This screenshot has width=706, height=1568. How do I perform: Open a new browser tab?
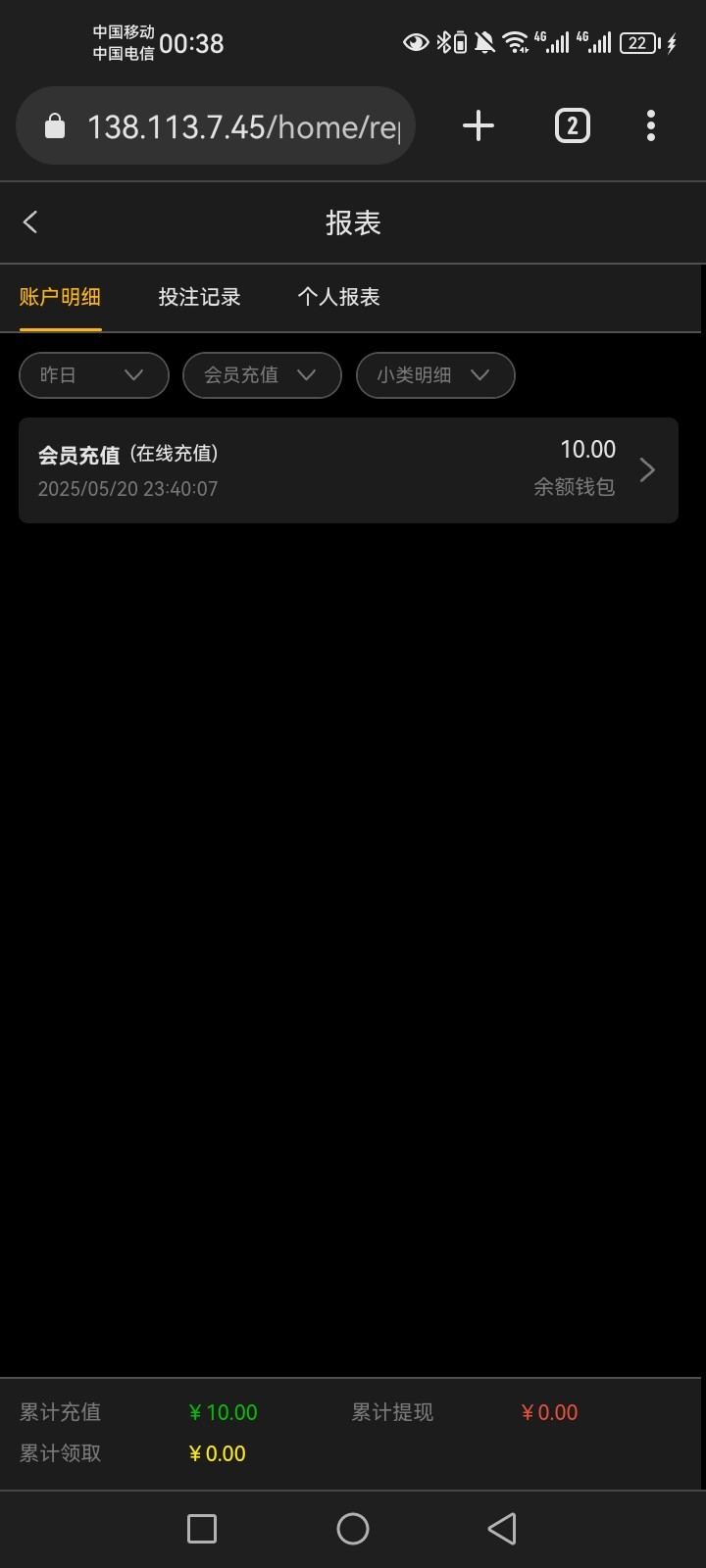click(x=478, y=126)
